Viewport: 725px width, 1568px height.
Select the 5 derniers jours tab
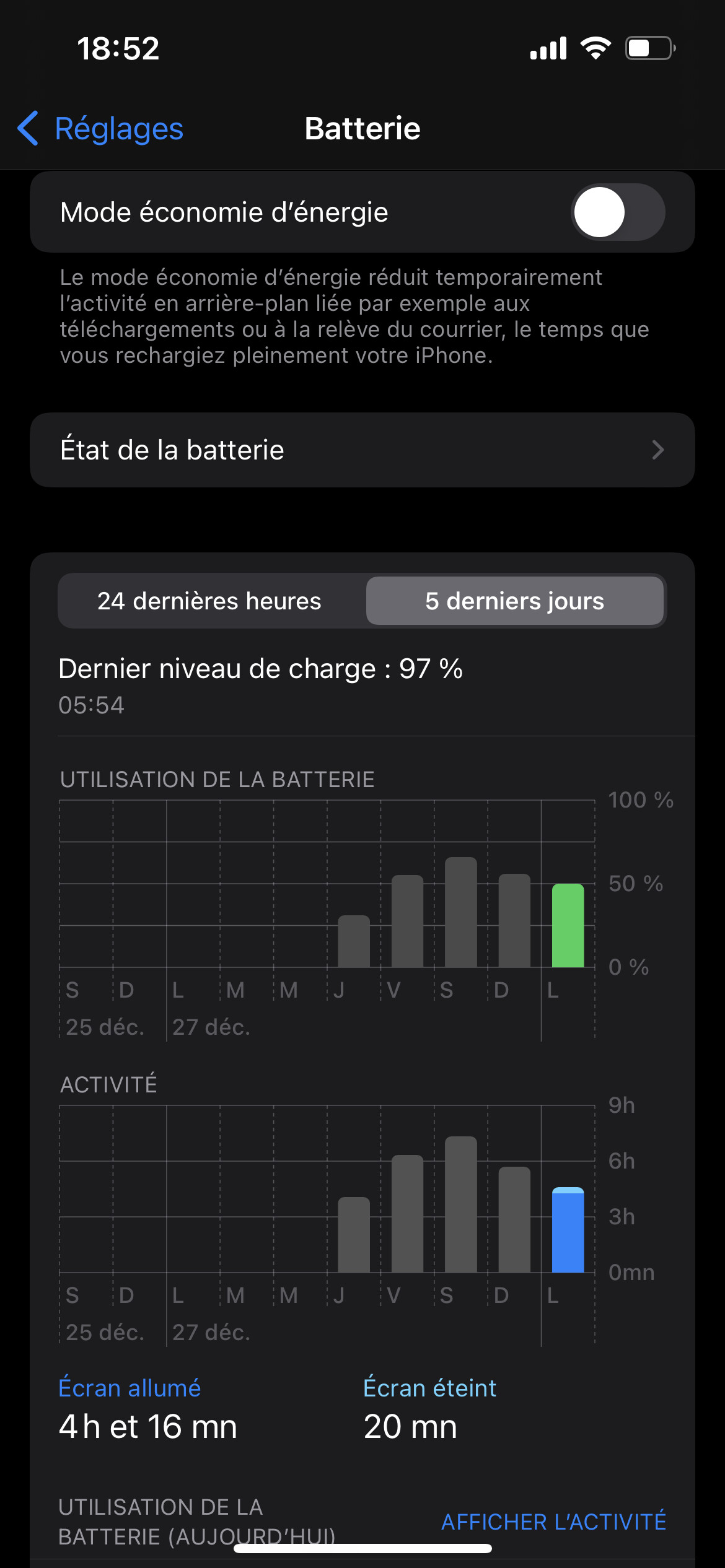[x=514, y=601]
